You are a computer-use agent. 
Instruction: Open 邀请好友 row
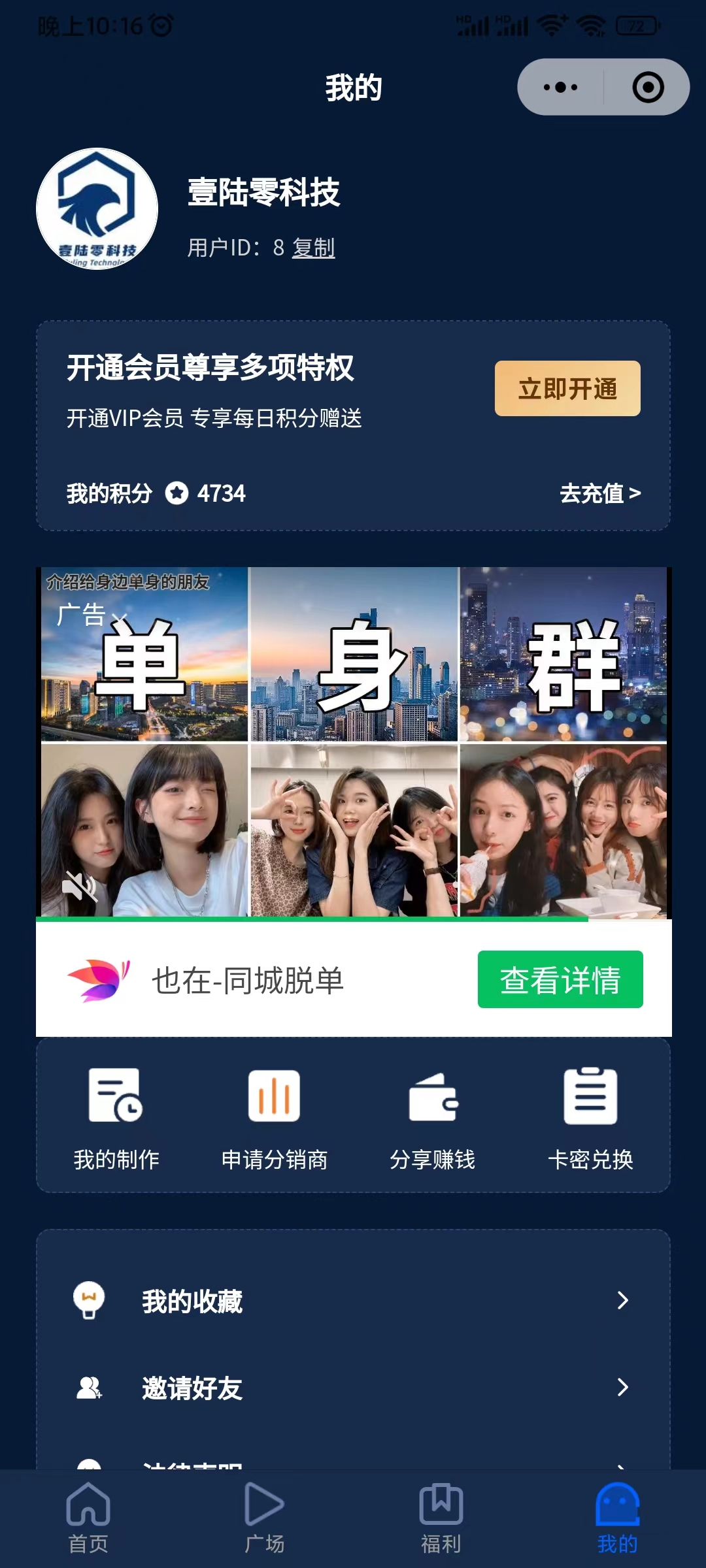[x=353, y=1388]
